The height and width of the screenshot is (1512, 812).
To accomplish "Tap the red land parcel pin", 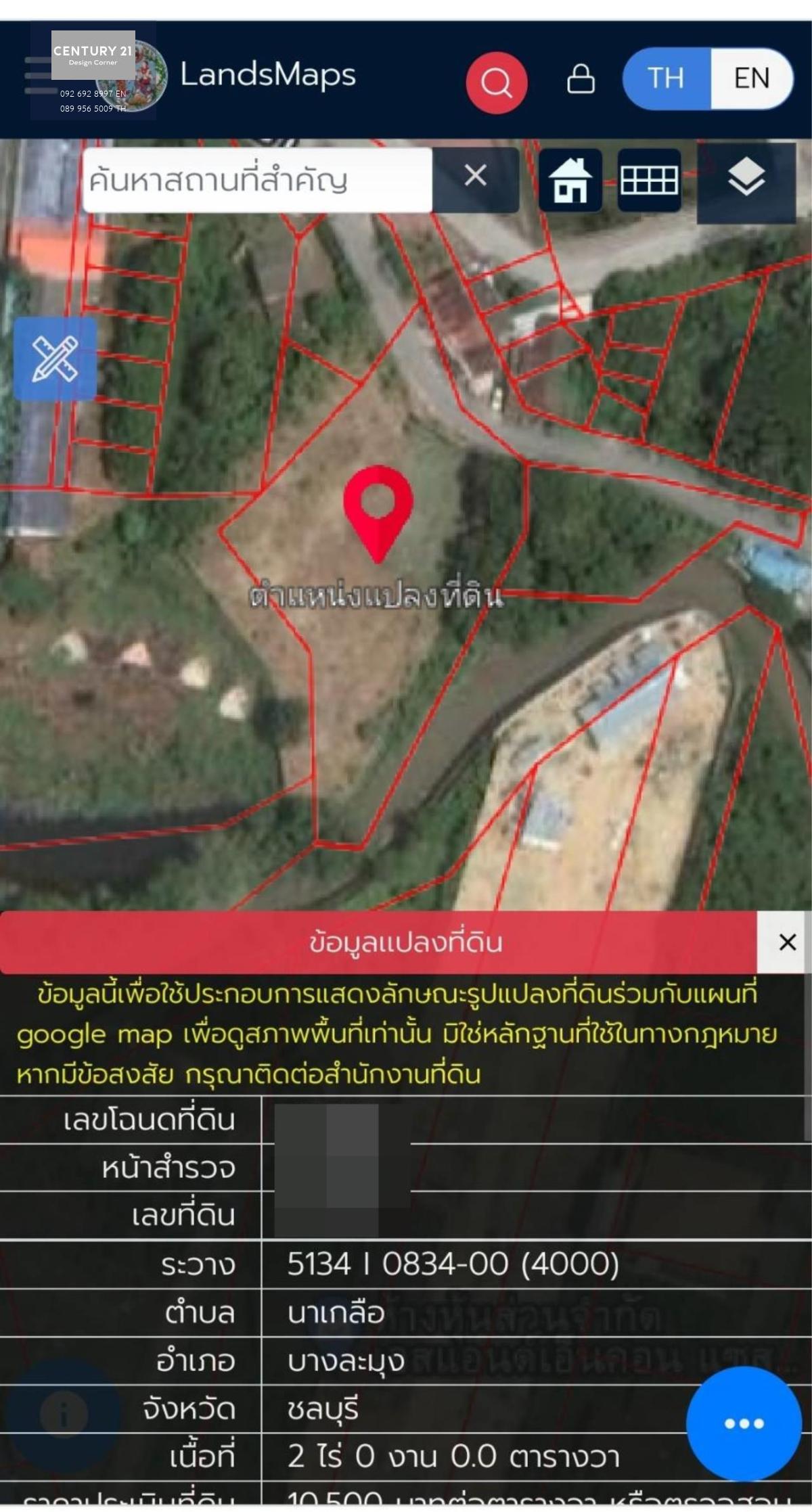I will click(x=378, y=513).
